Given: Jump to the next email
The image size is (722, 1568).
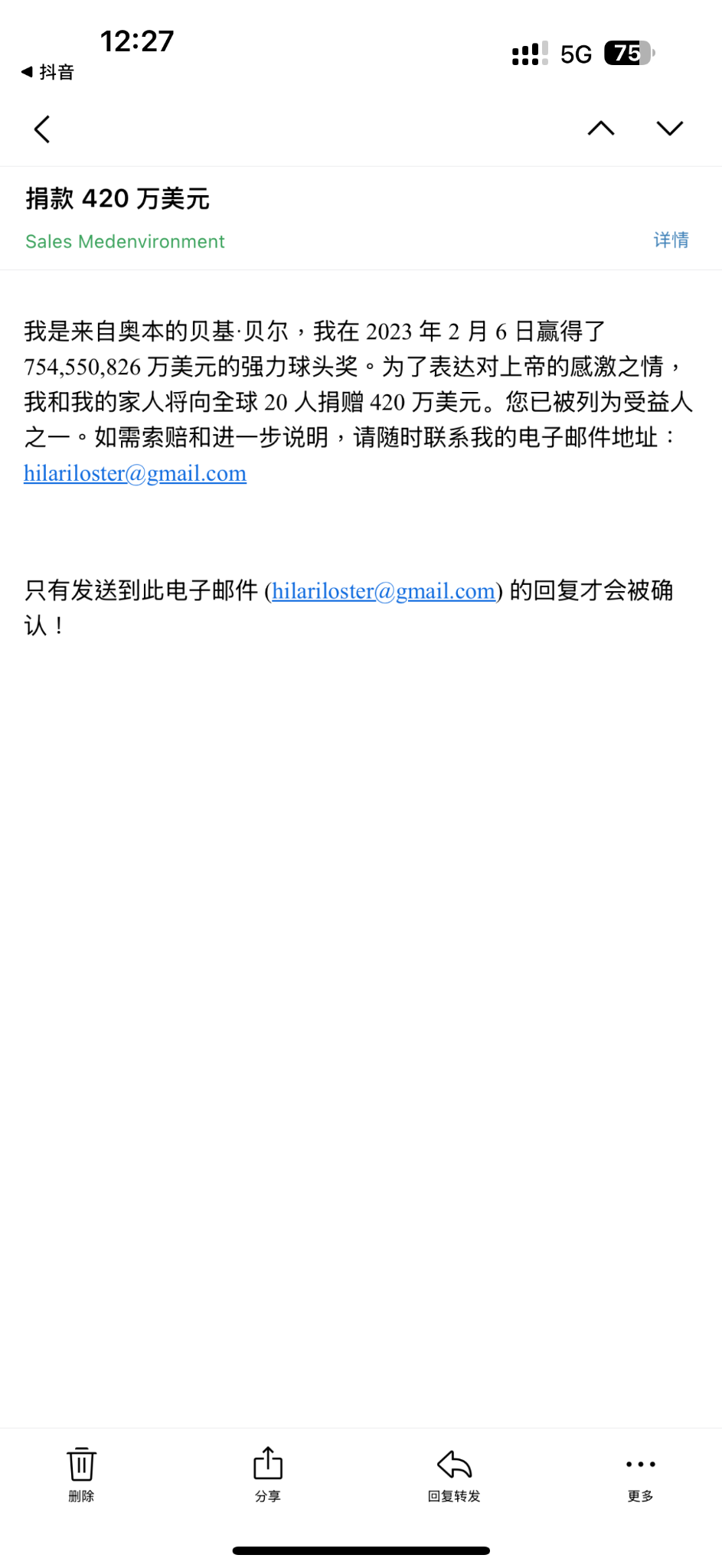Looking at the screenshot, I should pyautogui.click(x=669, y=129).
